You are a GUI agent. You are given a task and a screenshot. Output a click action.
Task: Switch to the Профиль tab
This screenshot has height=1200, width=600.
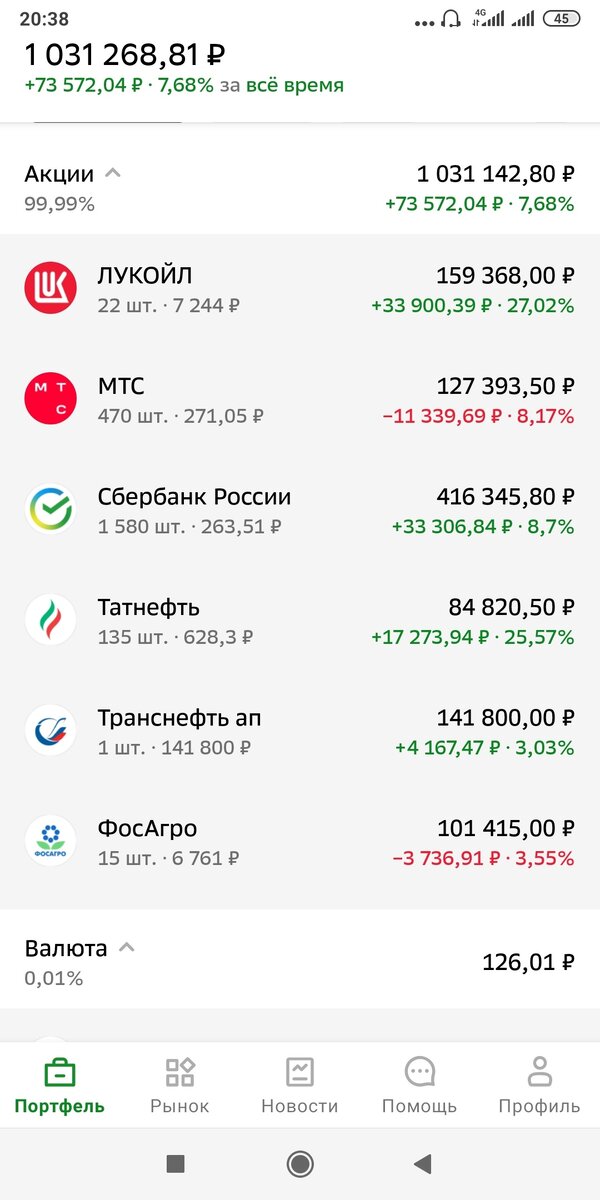(x=539, y=1086)
